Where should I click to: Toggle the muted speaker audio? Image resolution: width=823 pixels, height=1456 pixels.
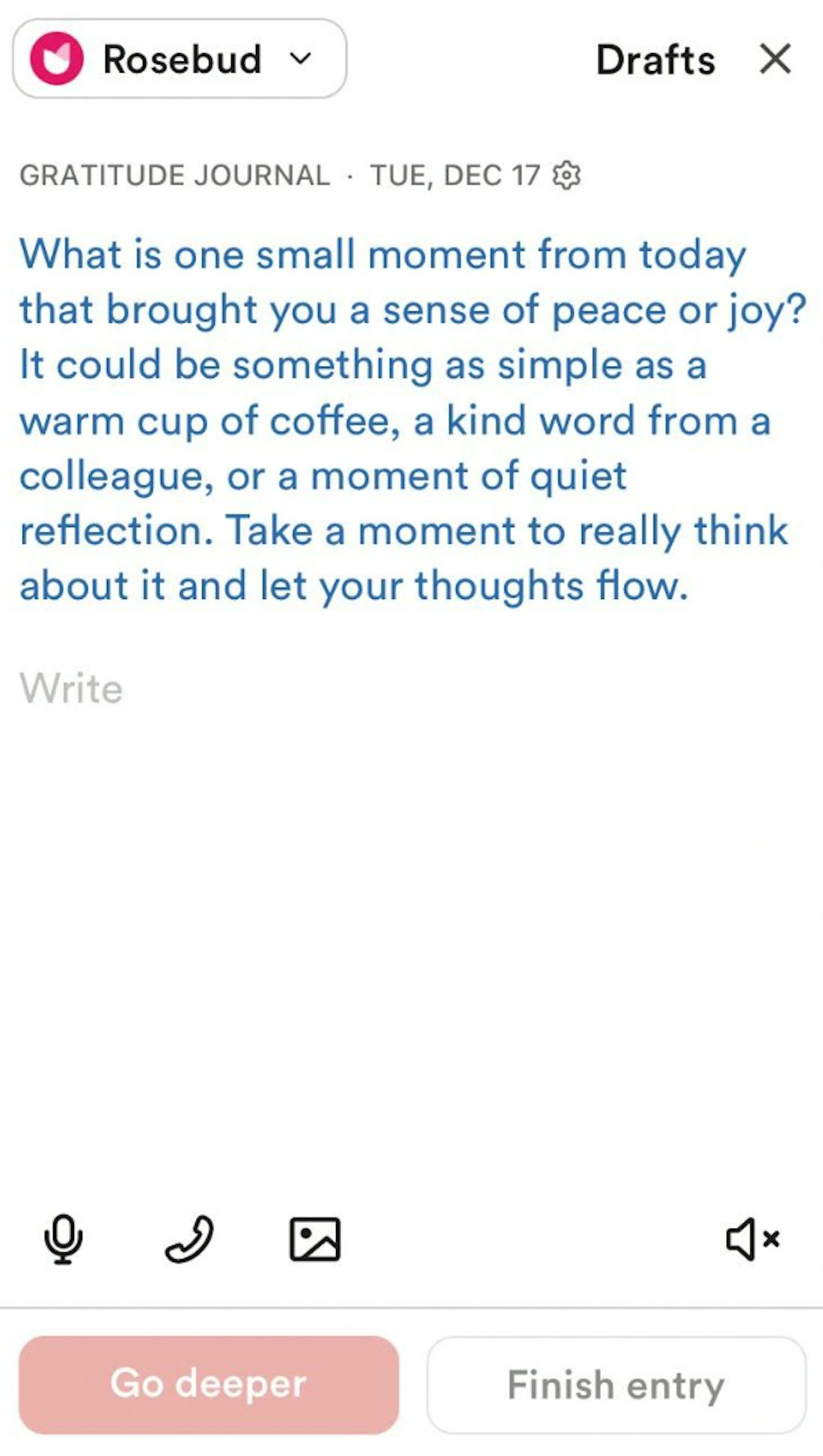click(752, 1239)
